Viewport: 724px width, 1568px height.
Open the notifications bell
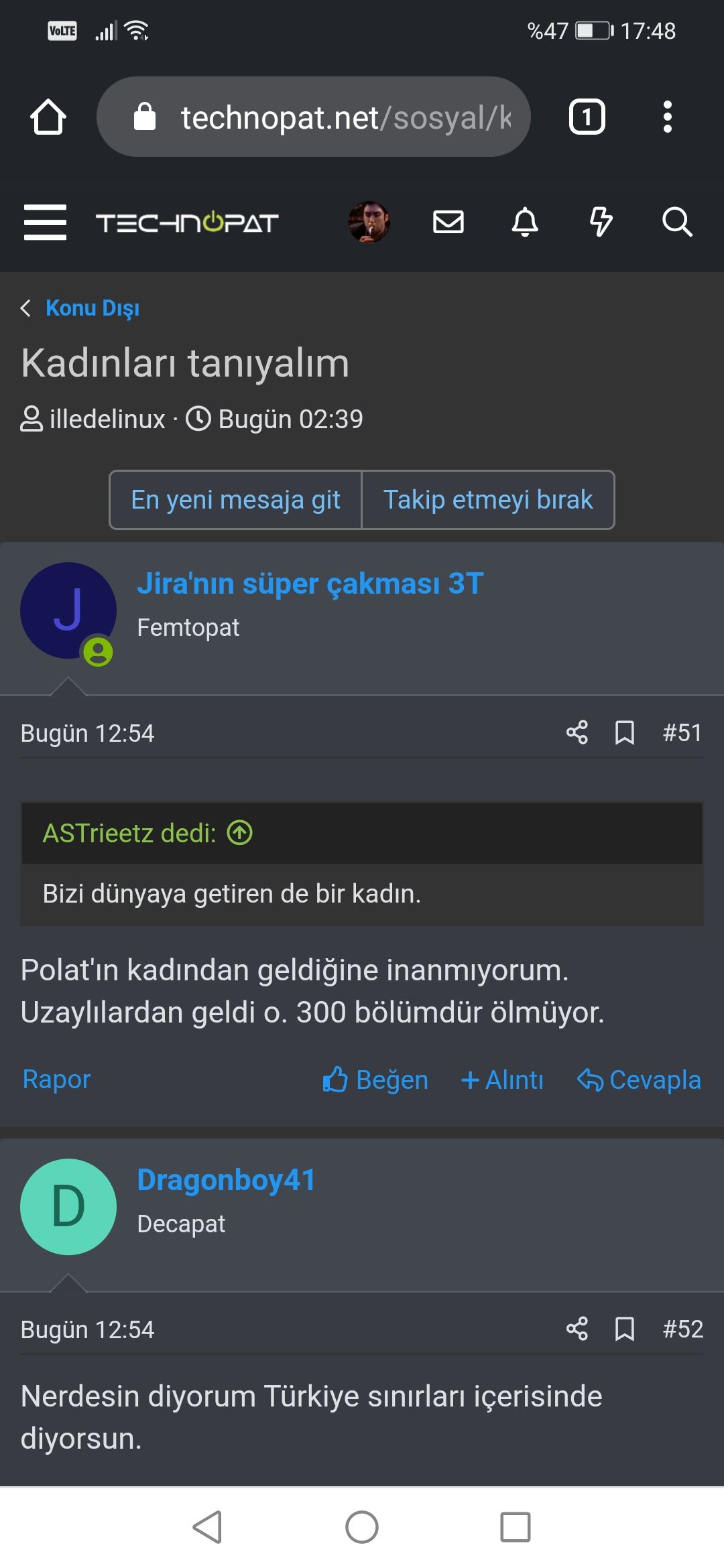(525, 222)
